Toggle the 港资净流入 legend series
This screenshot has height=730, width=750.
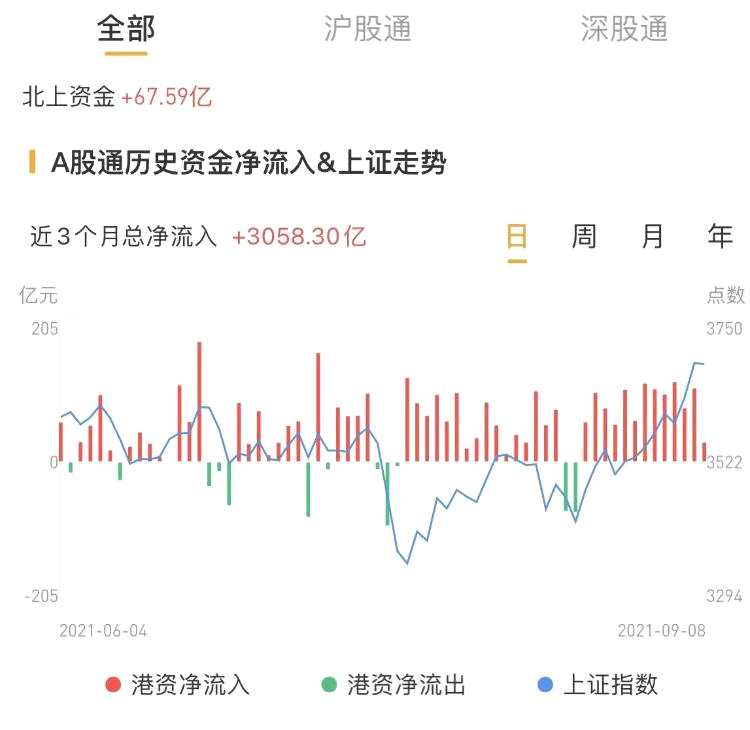pos(178,685)
